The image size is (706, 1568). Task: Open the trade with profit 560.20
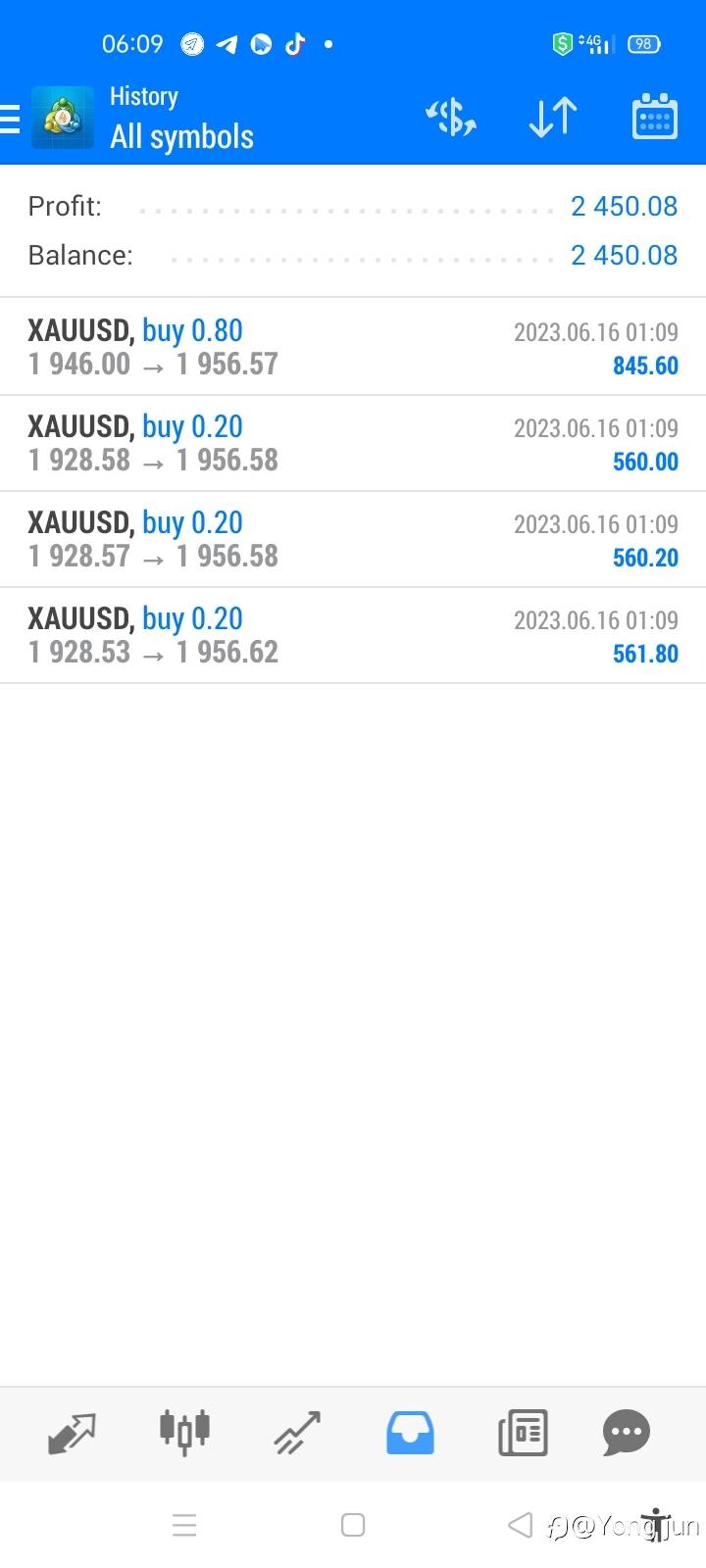tap(353, 539)
